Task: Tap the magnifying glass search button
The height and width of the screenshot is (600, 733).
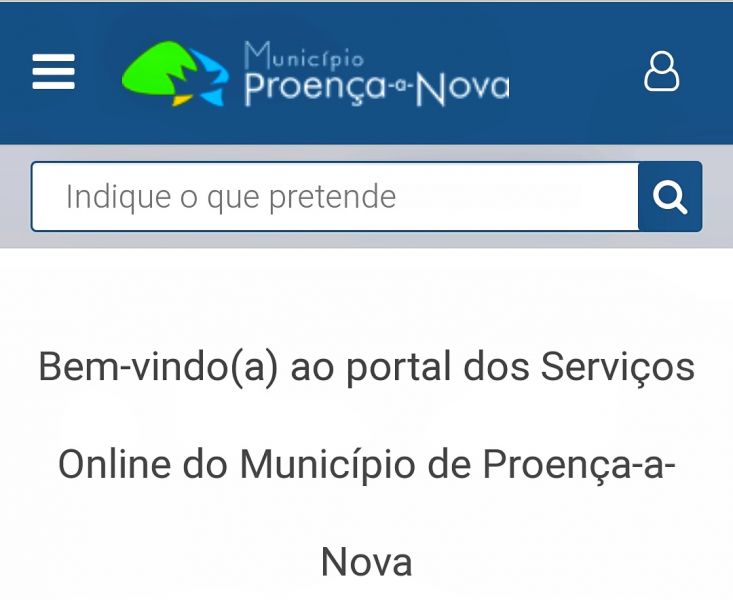Action: pos(670,197)
